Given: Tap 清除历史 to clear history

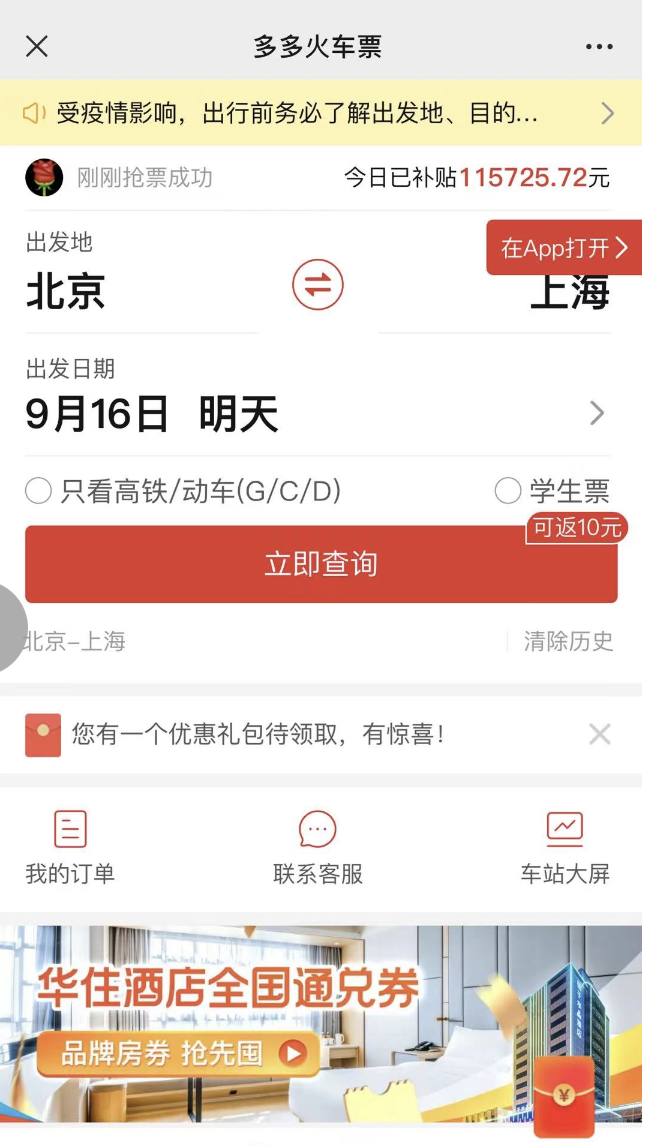Looking at the screenshot, I should (x=568, y=642).
